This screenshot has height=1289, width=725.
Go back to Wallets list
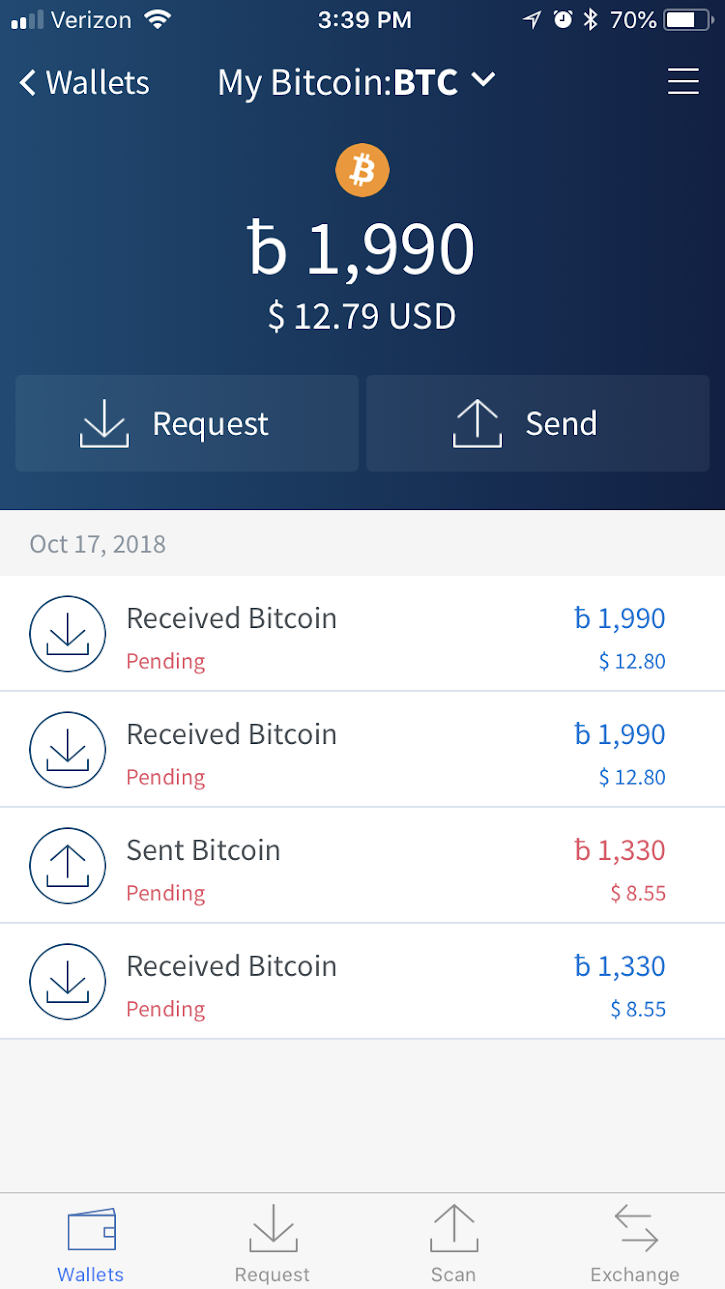click(84, 83)
